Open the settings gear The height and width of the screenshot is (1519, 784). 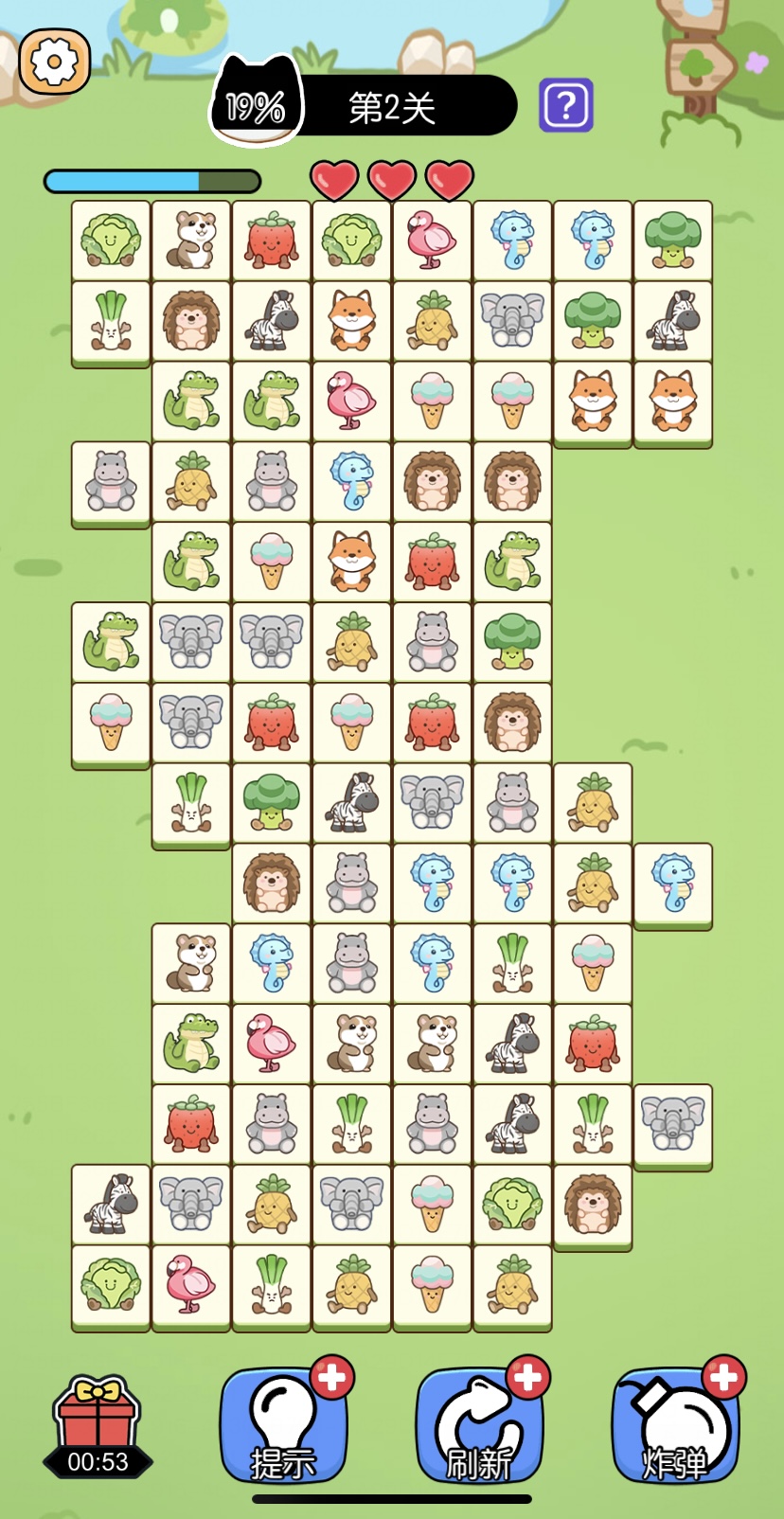click(x=54, y=63)
